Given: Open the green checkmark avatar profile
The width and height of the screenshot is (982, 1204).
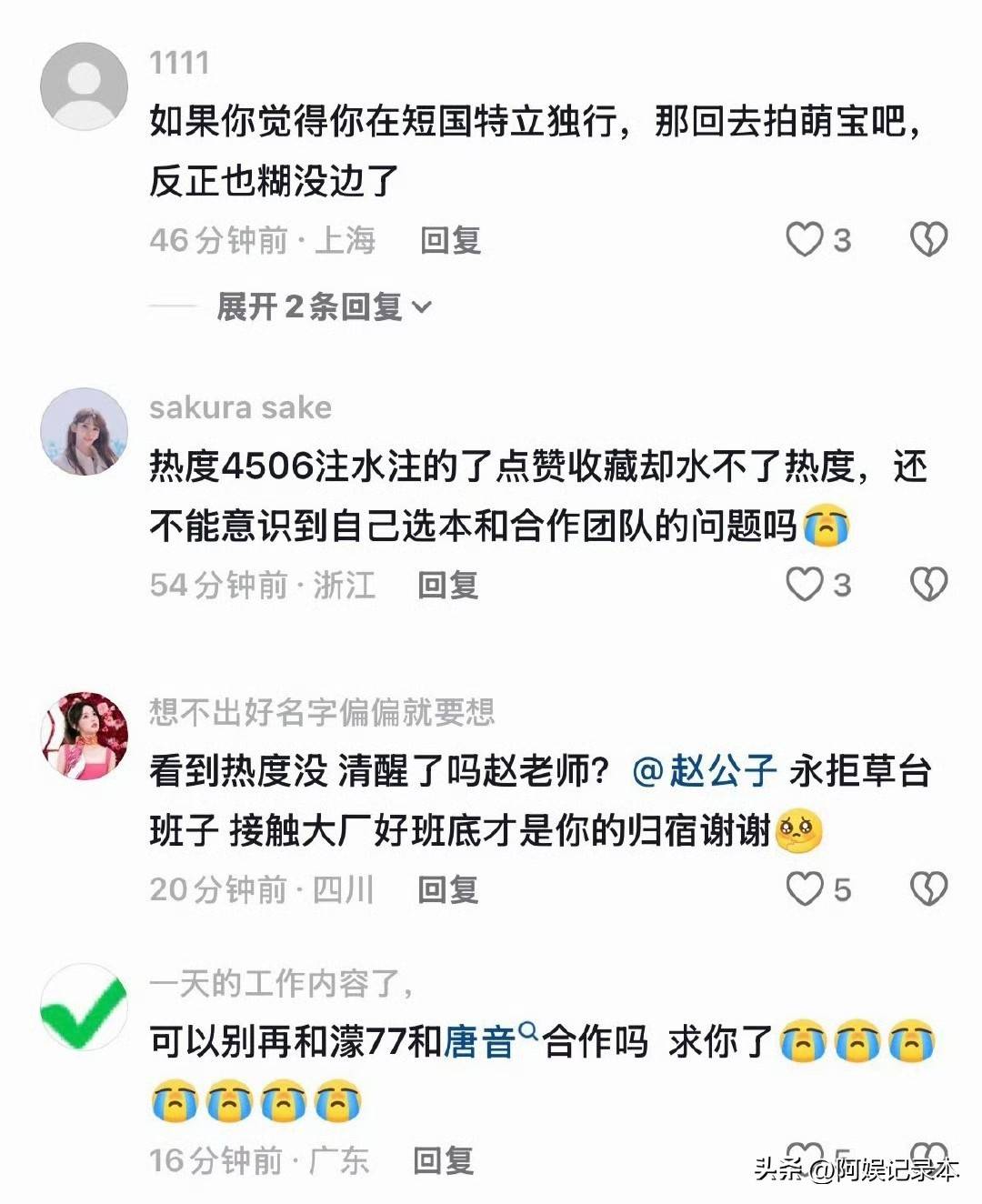Looking at the screenshot, I should click(x=85, y=1007).
